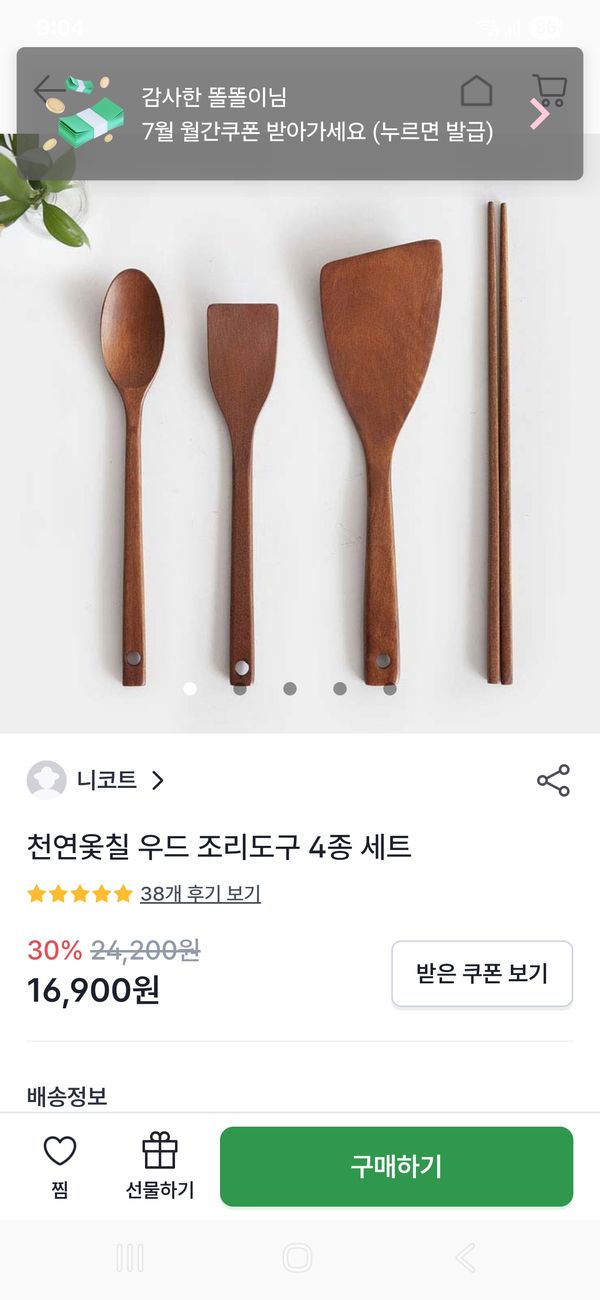
Task: Select 선물하기 to gift this item
Action: point(160,1166)
